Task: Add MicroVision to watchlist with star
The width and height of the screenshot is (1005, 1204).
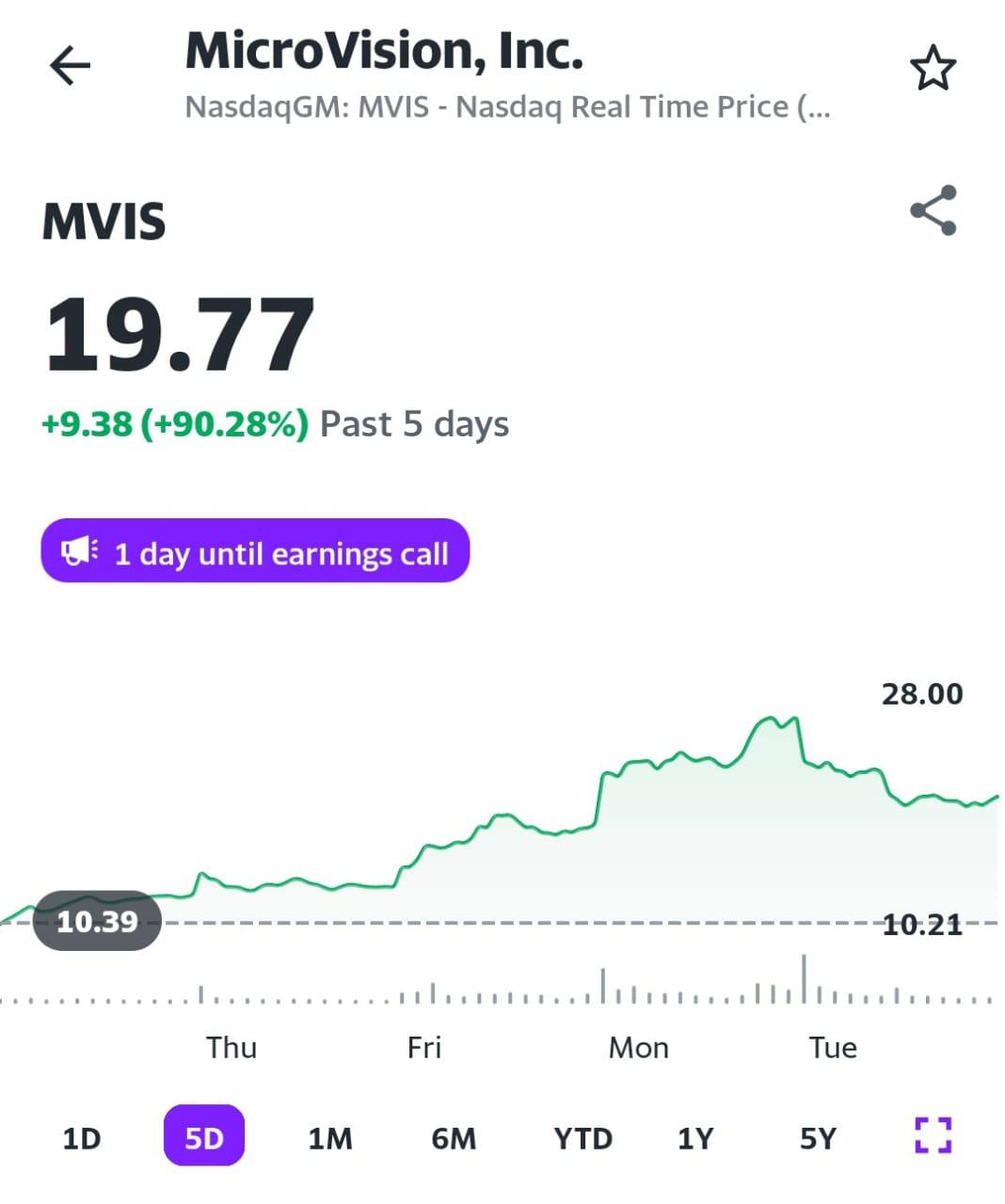Action: [x=933, y=68]
